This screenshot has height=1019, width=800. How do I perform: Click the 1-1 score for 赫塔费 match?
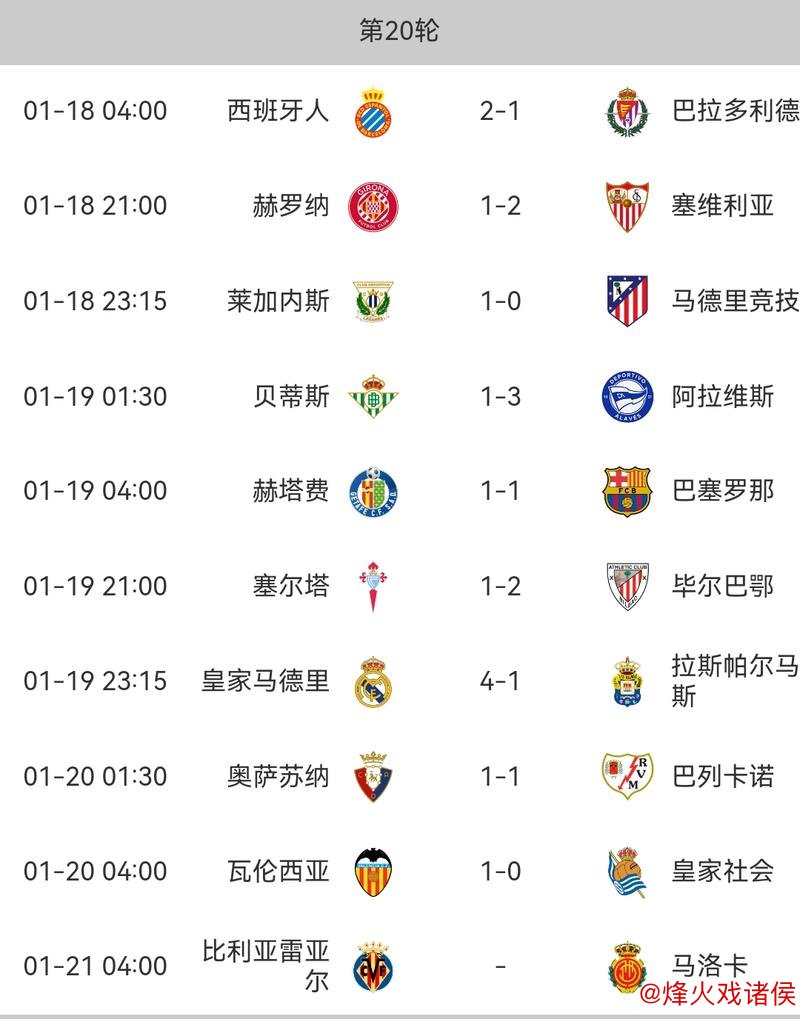pyautogui.click(x=497, y=490)
